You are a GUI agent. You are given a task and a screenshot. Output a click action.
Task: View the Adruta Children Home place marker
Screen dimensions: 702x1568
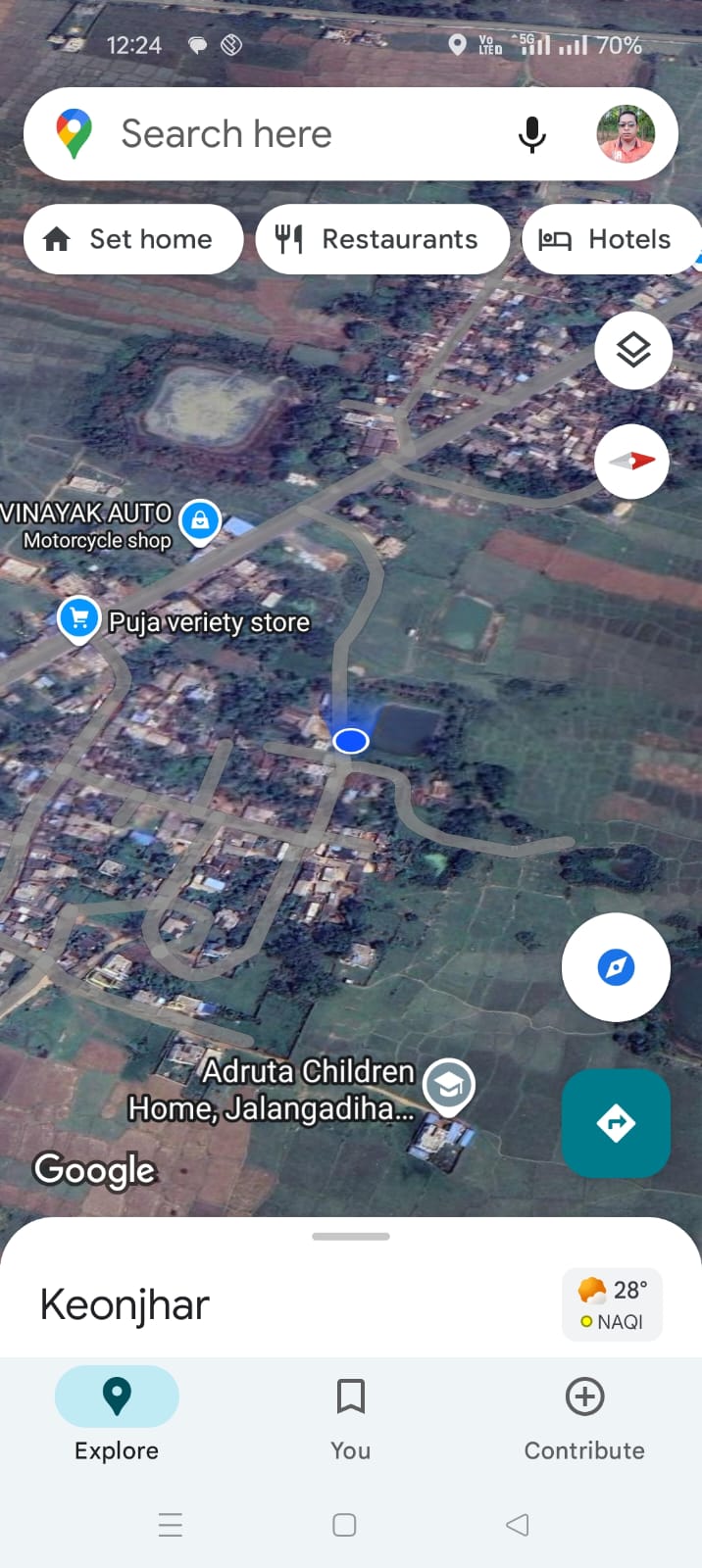click(x=449, y=1085)
